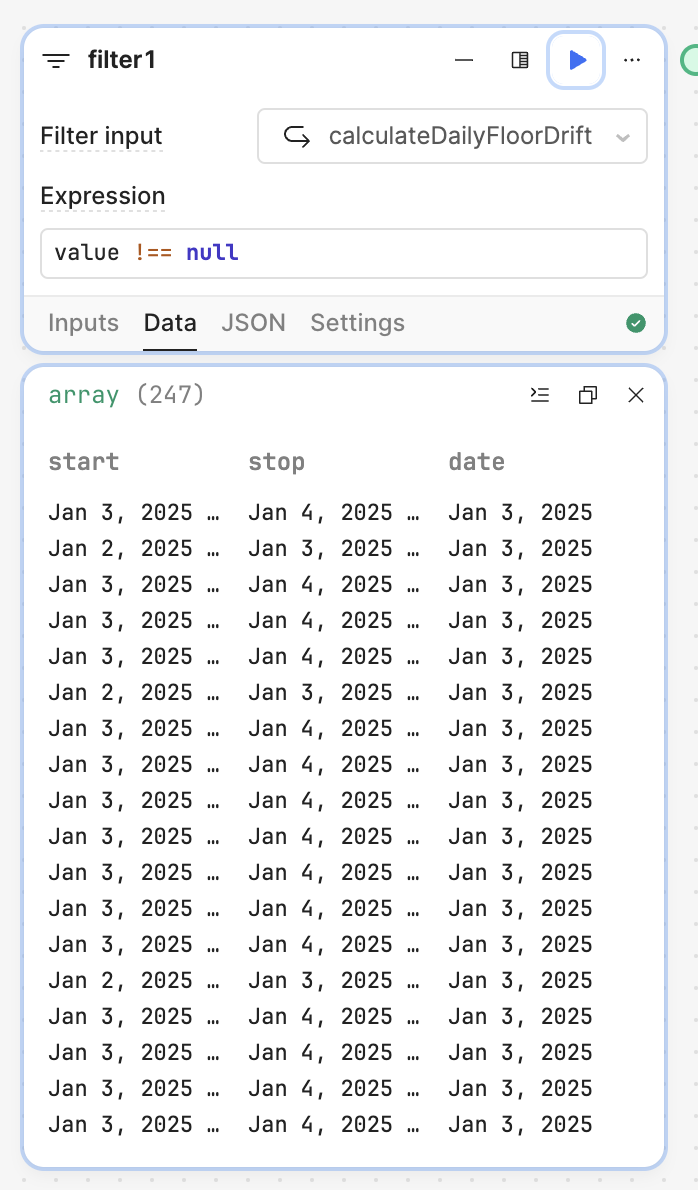The height and width of the screenshot is (1190, 698).
Task: Switch to the Inputs tab
Action: click(x=83, y=323)
